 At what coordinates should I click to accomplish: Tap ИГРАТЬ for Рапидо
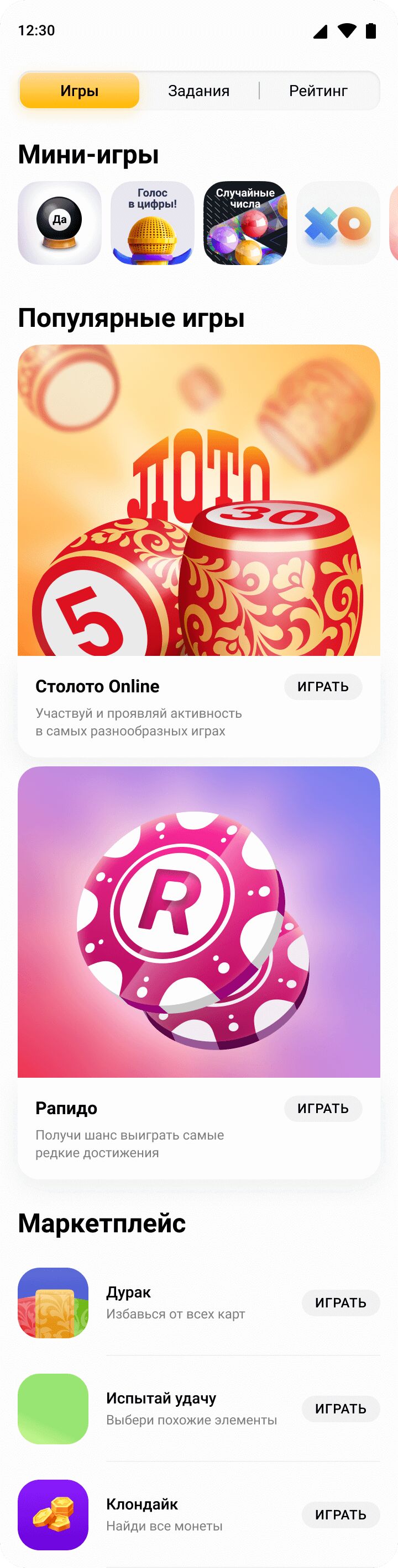click(x=322, y=1109)
